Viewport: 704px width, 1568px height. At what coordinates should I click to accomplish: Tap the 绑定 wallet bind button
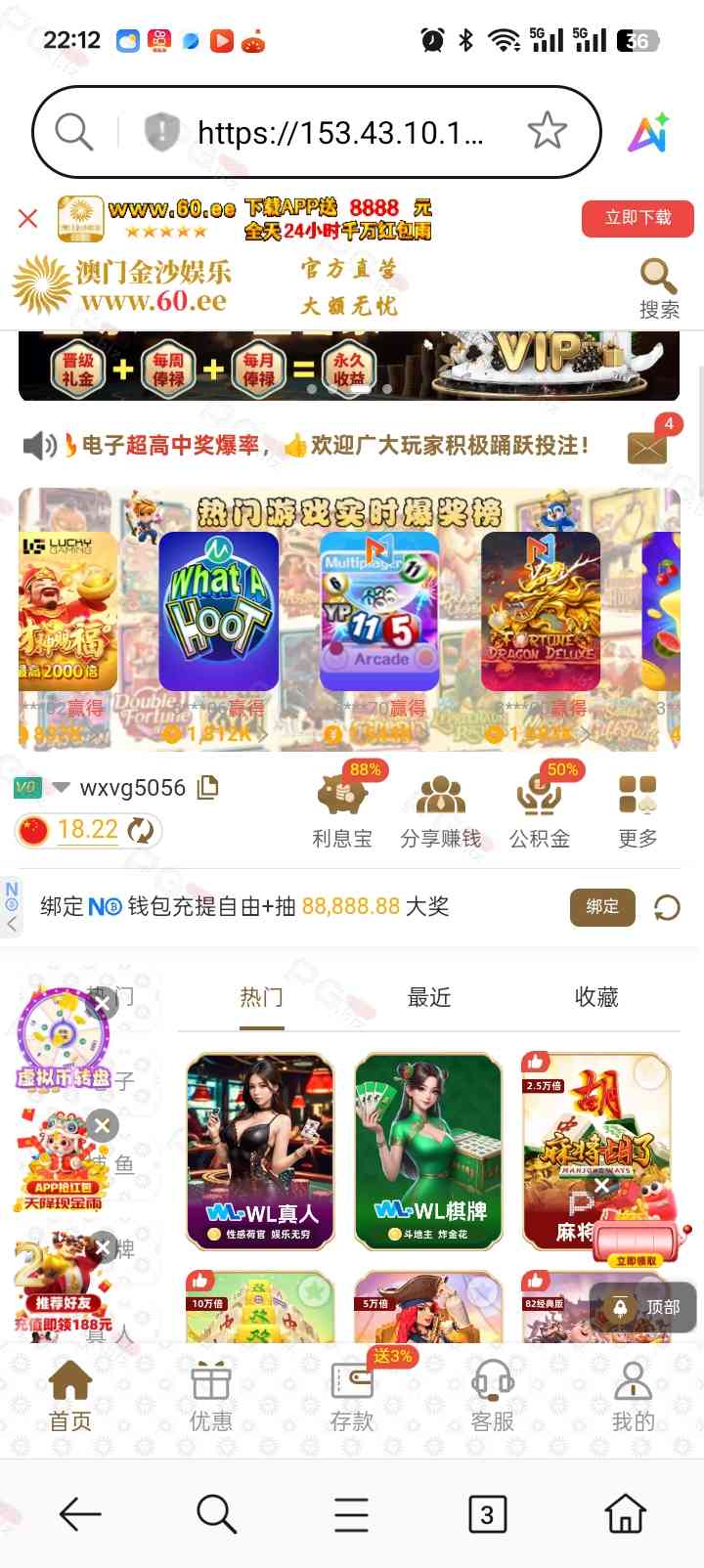point(601,907)
